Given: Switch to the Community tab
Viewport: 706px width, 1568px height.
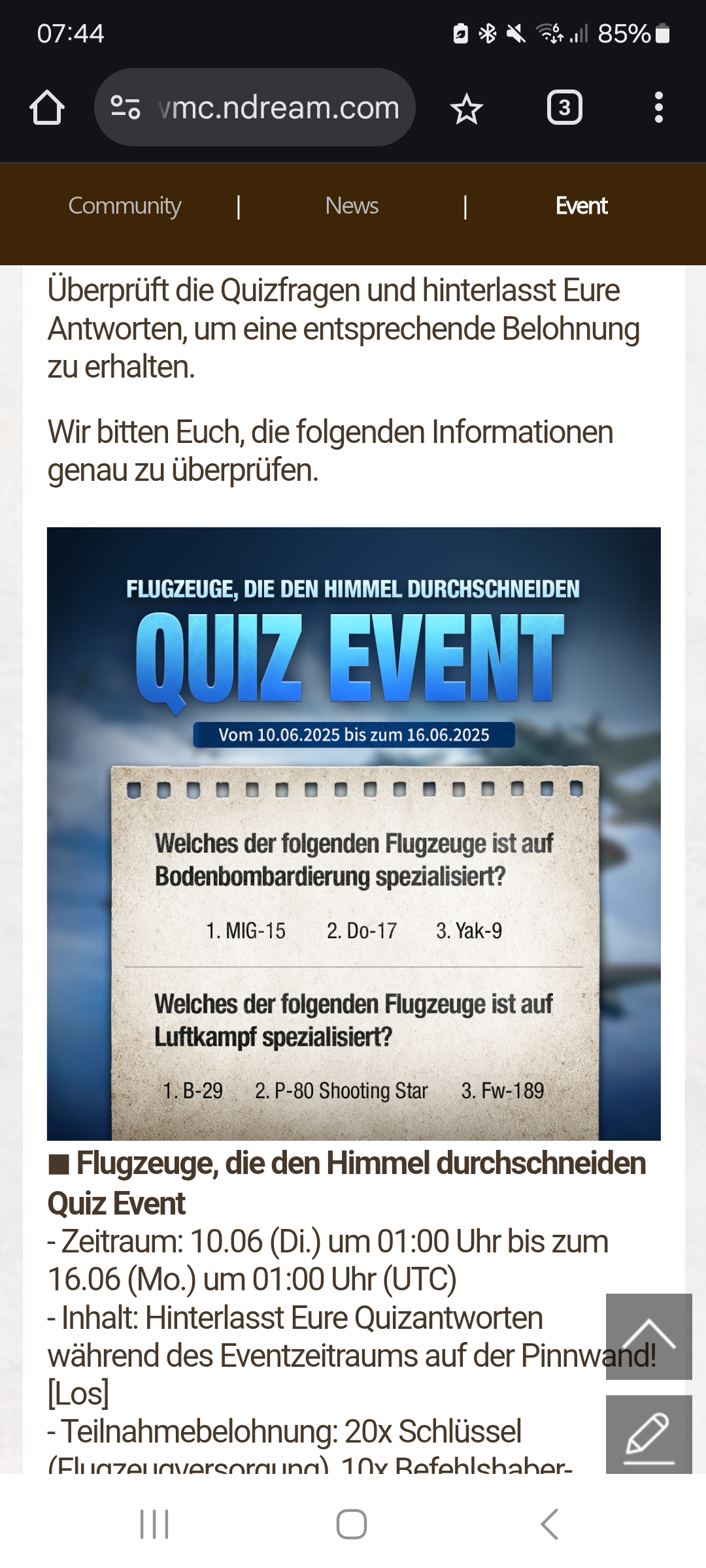Looking at the screenshot, I should [124, 206].
